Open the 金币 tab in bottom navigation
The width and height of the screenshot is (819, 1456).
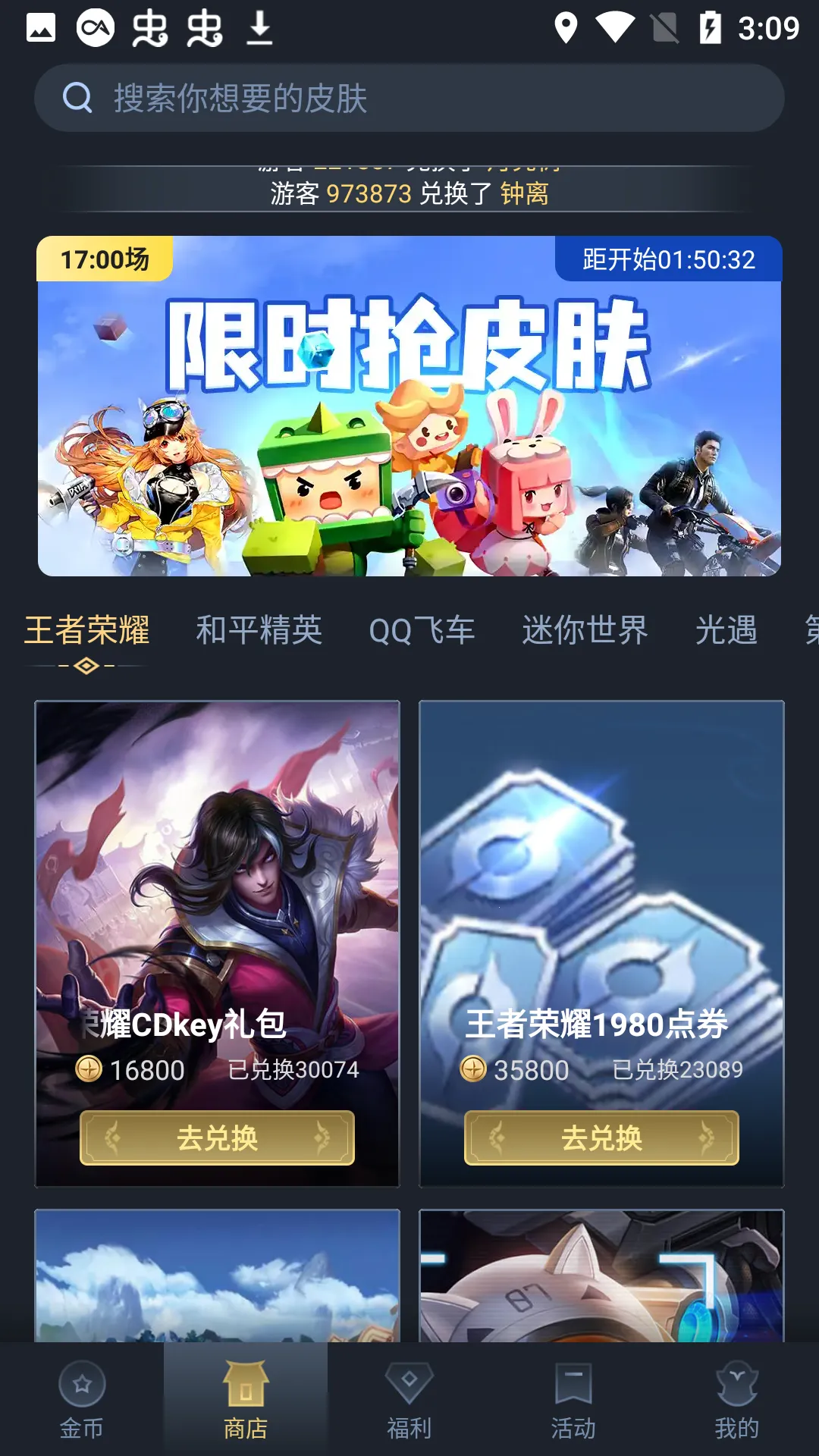coord(82,1400)
